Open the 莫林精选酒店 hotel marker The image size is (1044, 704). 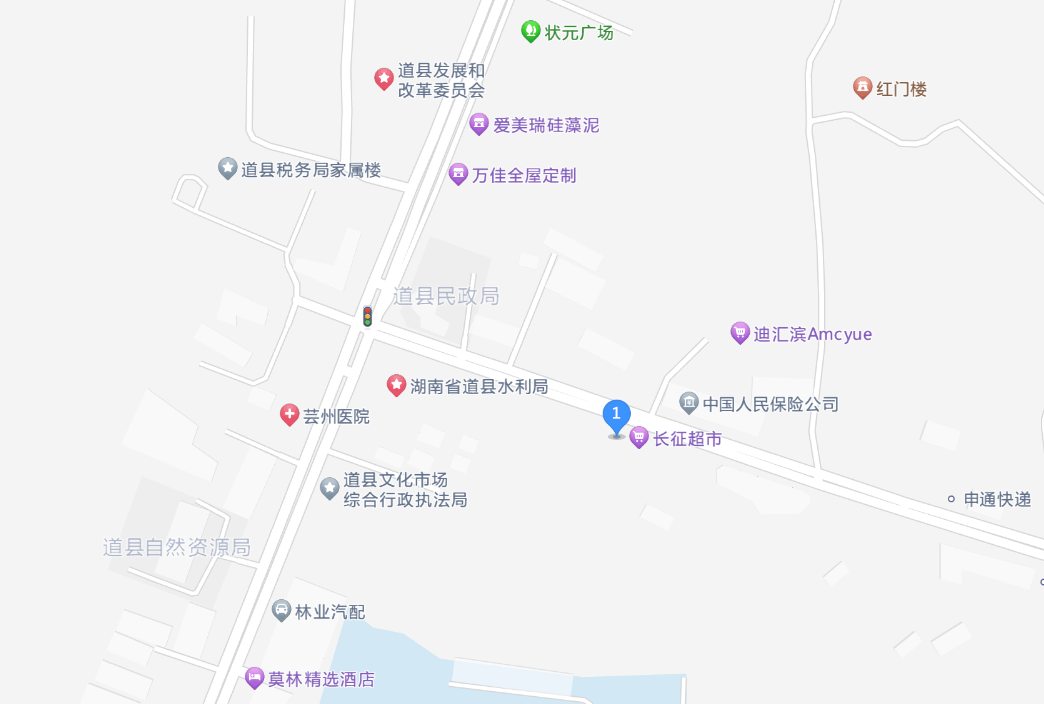(255, 678)
